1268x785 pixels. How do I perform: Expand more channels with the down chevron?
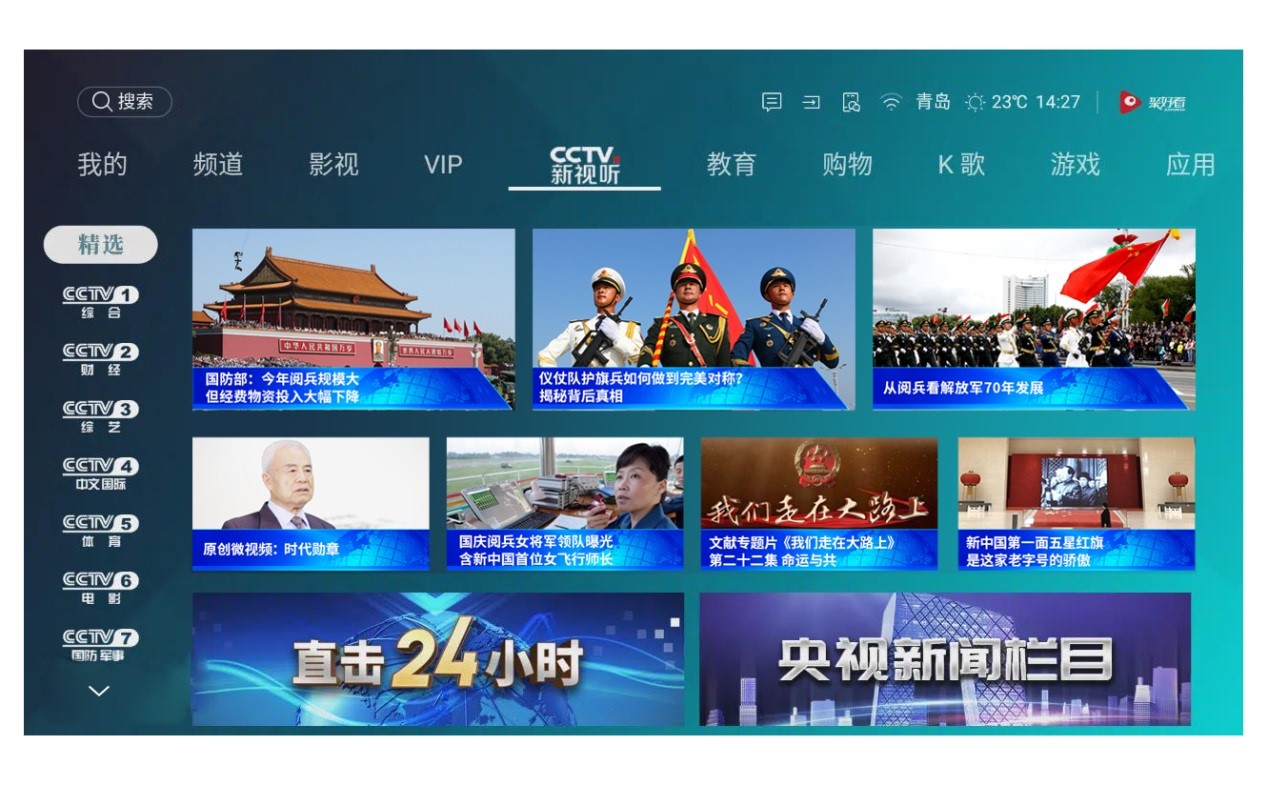pyautogui.click(x=99, y=691)
